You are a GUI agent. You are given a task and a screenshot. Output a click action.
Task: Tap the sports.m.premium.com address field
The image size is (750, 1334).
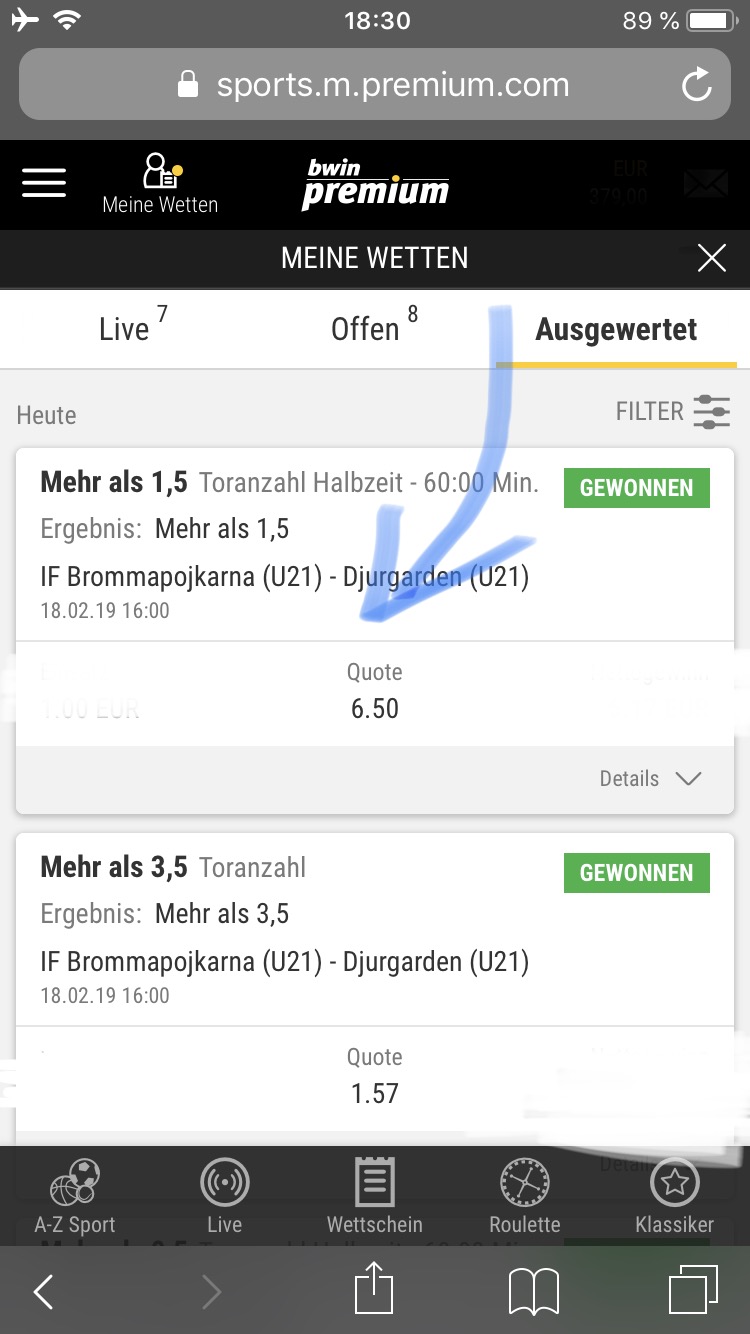pos(374,85)
